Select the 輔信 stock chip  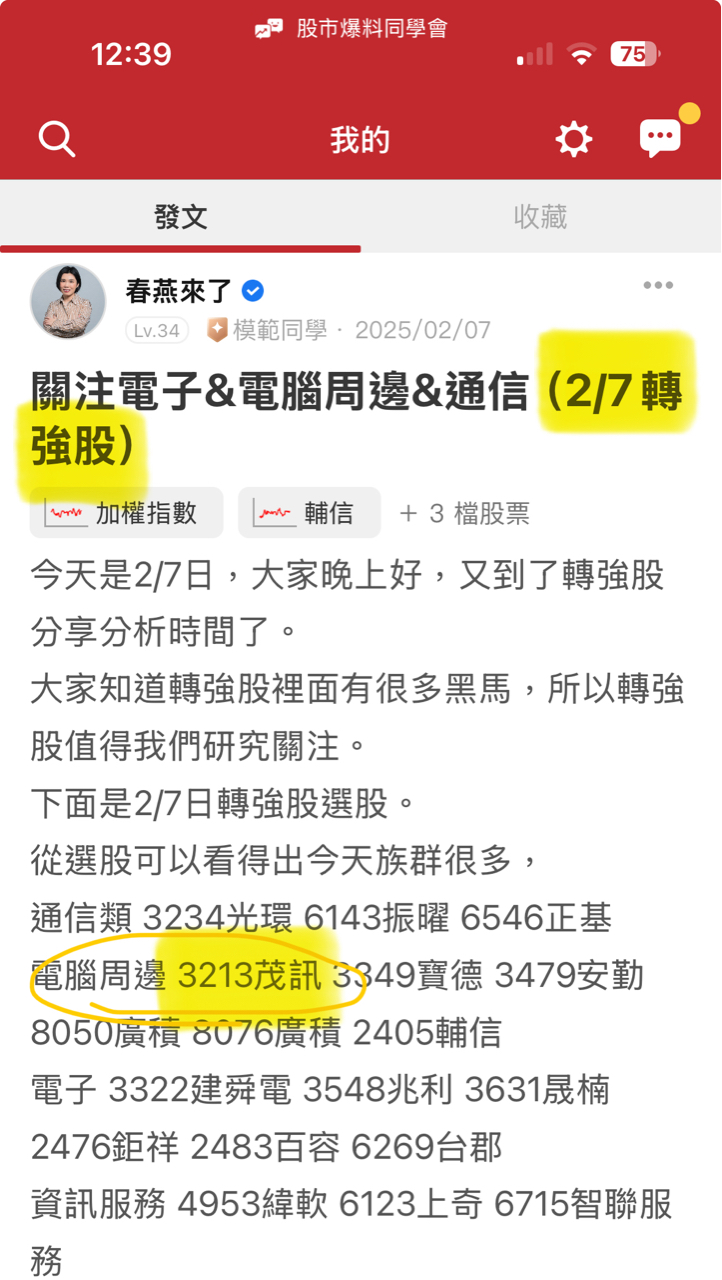click(309, 513)
